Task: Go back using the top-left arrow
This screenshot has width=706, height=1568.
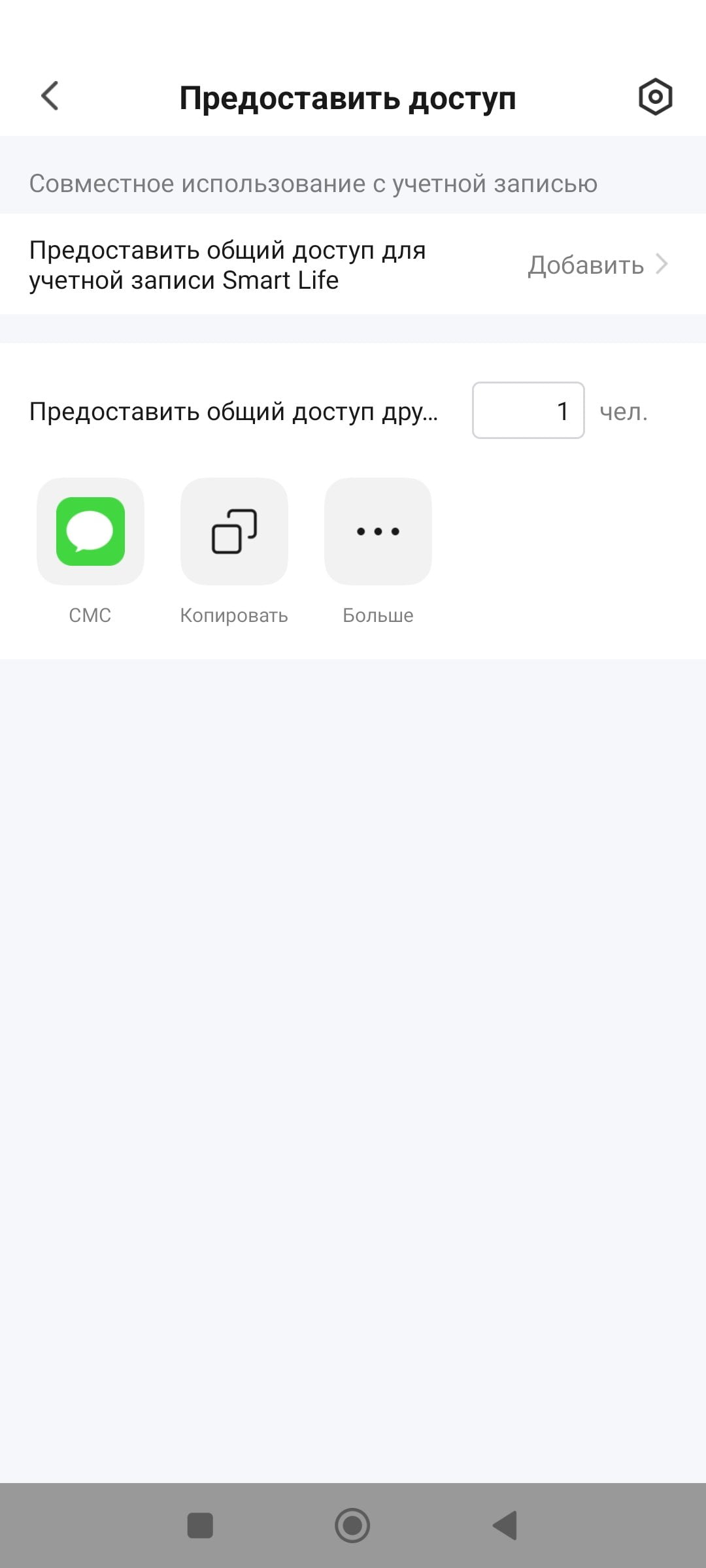Action: coord(50,96)
